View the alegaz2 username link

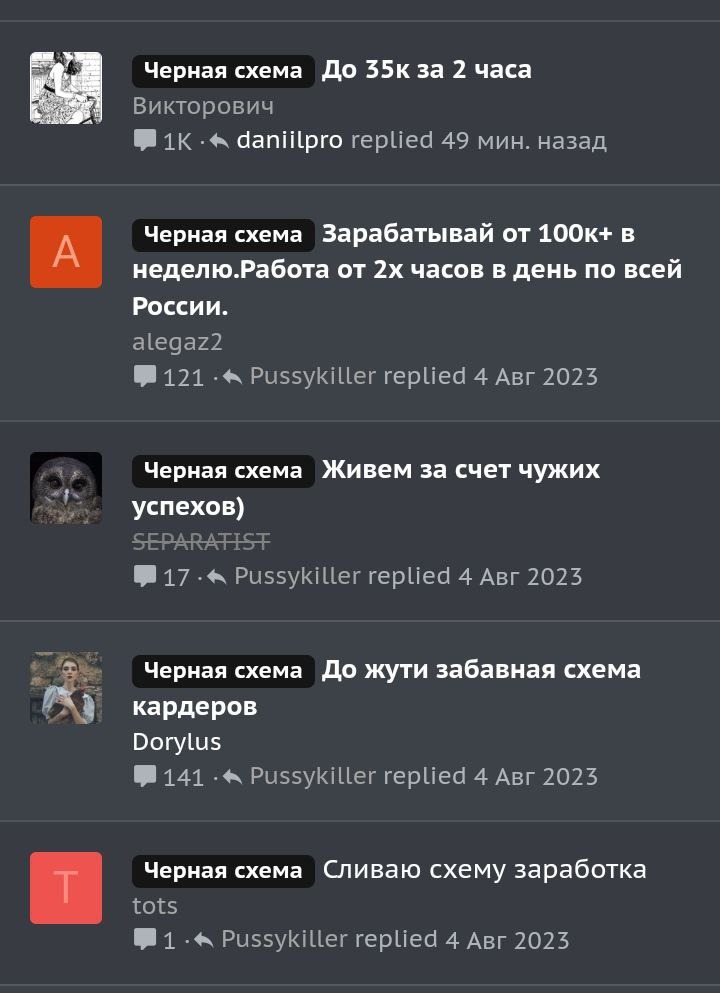coord(177,342)
